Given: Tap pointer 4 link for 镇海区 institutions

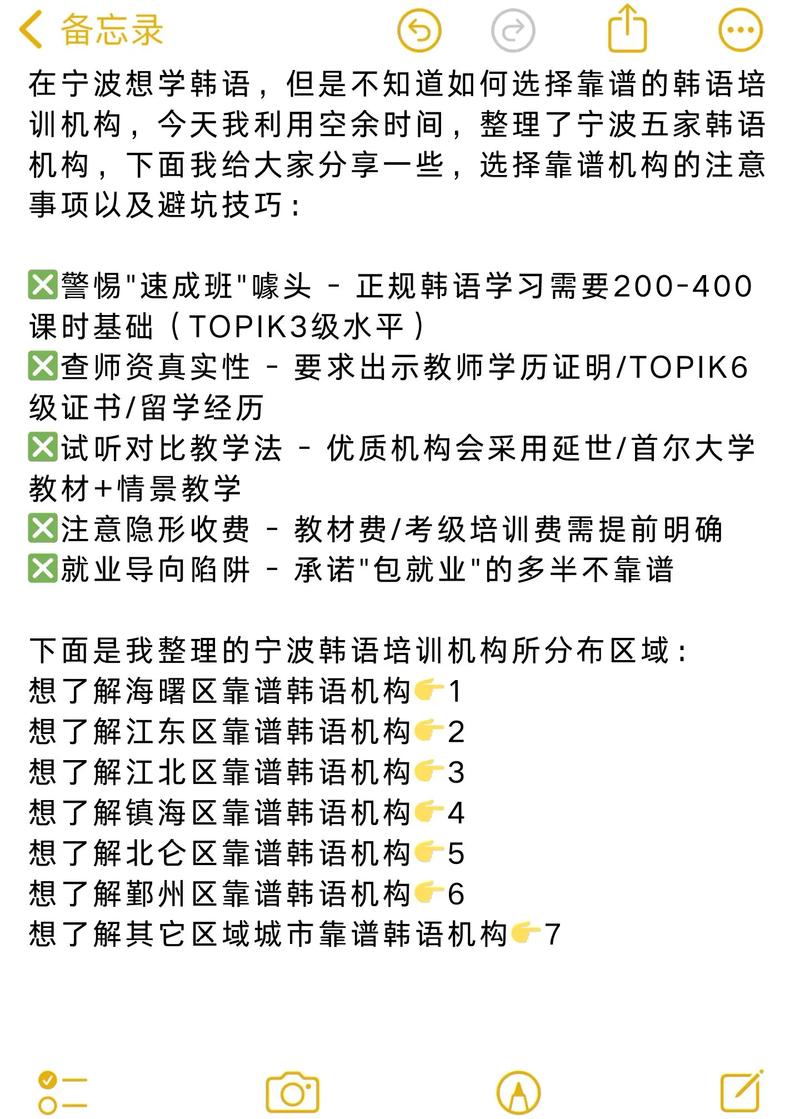Looking at the screenshot, I should click(x=433, y=813).
